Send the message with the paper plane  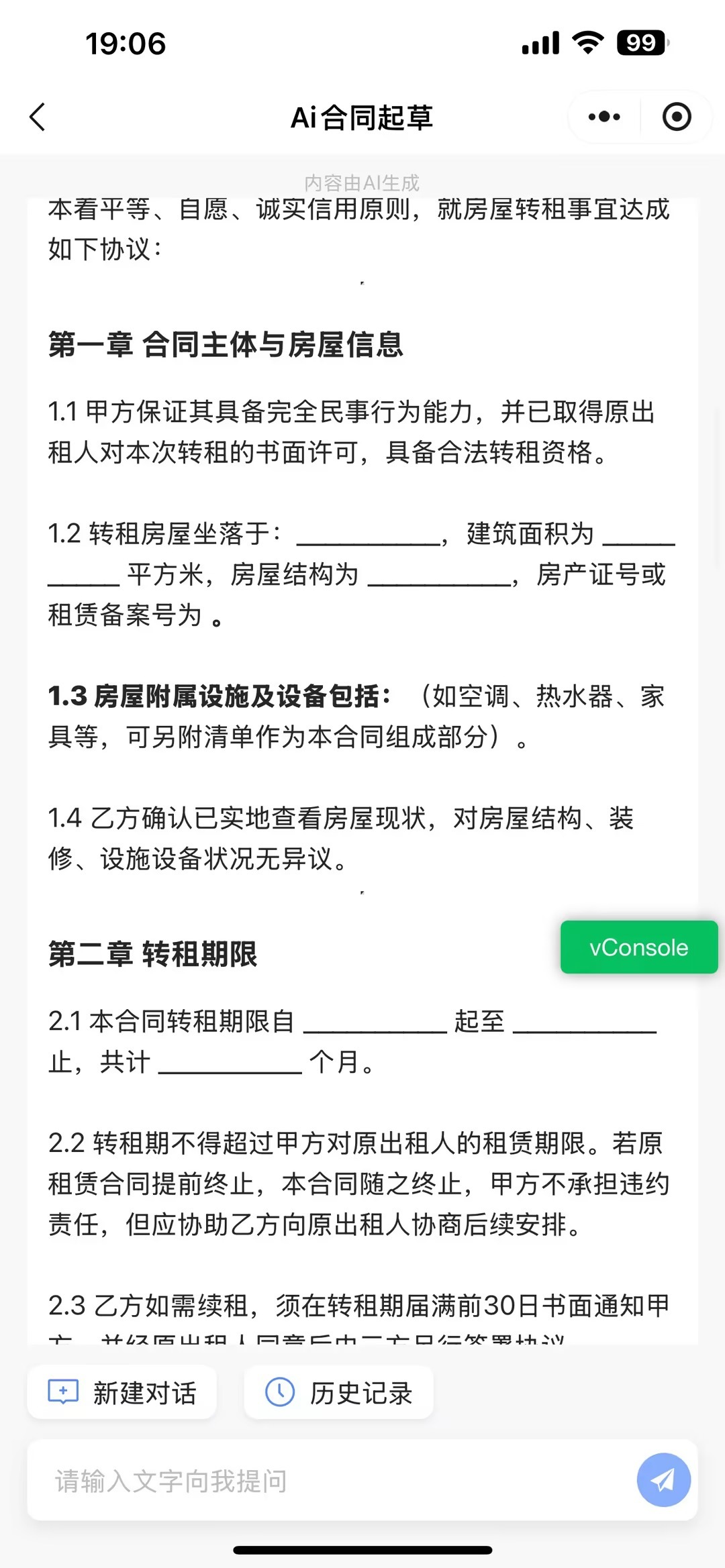[663, 1479]
